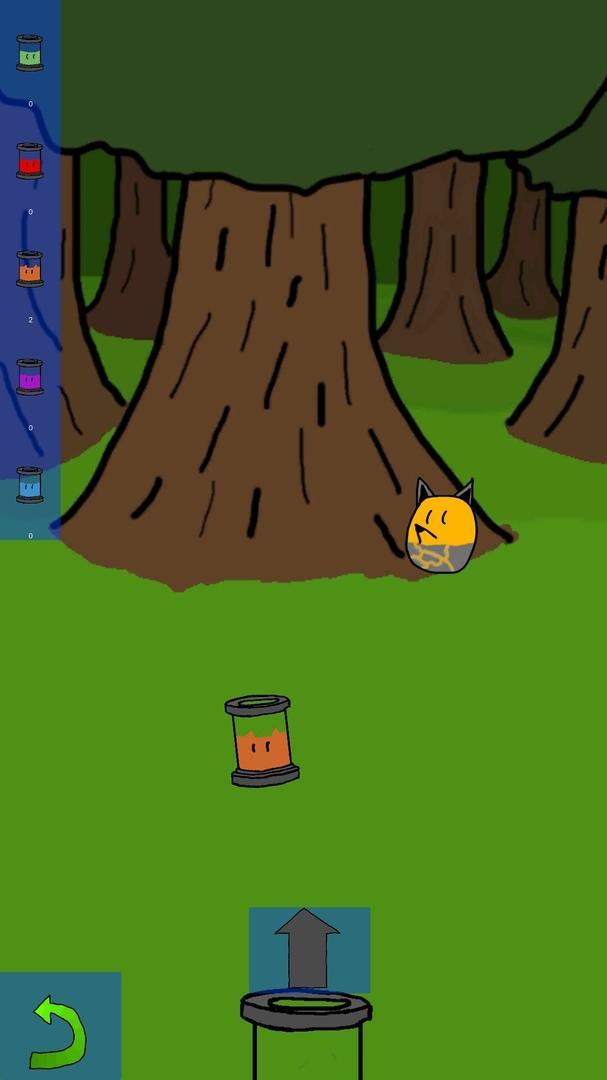
Task: Tap the orange jar lying on the grass
Action: pyautogui.click(x=262, y=741)
